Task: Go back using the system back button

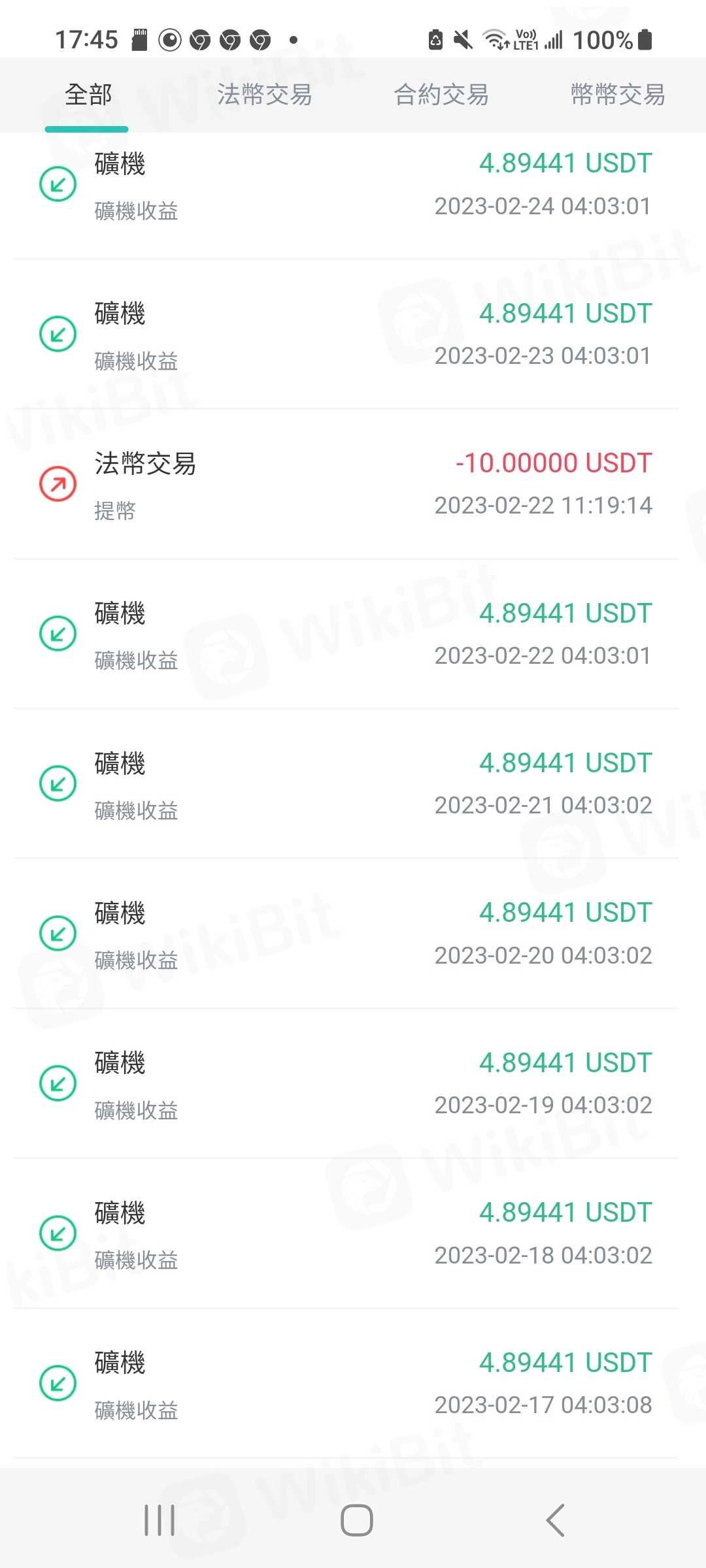Action: click(x=555, y=1520)
